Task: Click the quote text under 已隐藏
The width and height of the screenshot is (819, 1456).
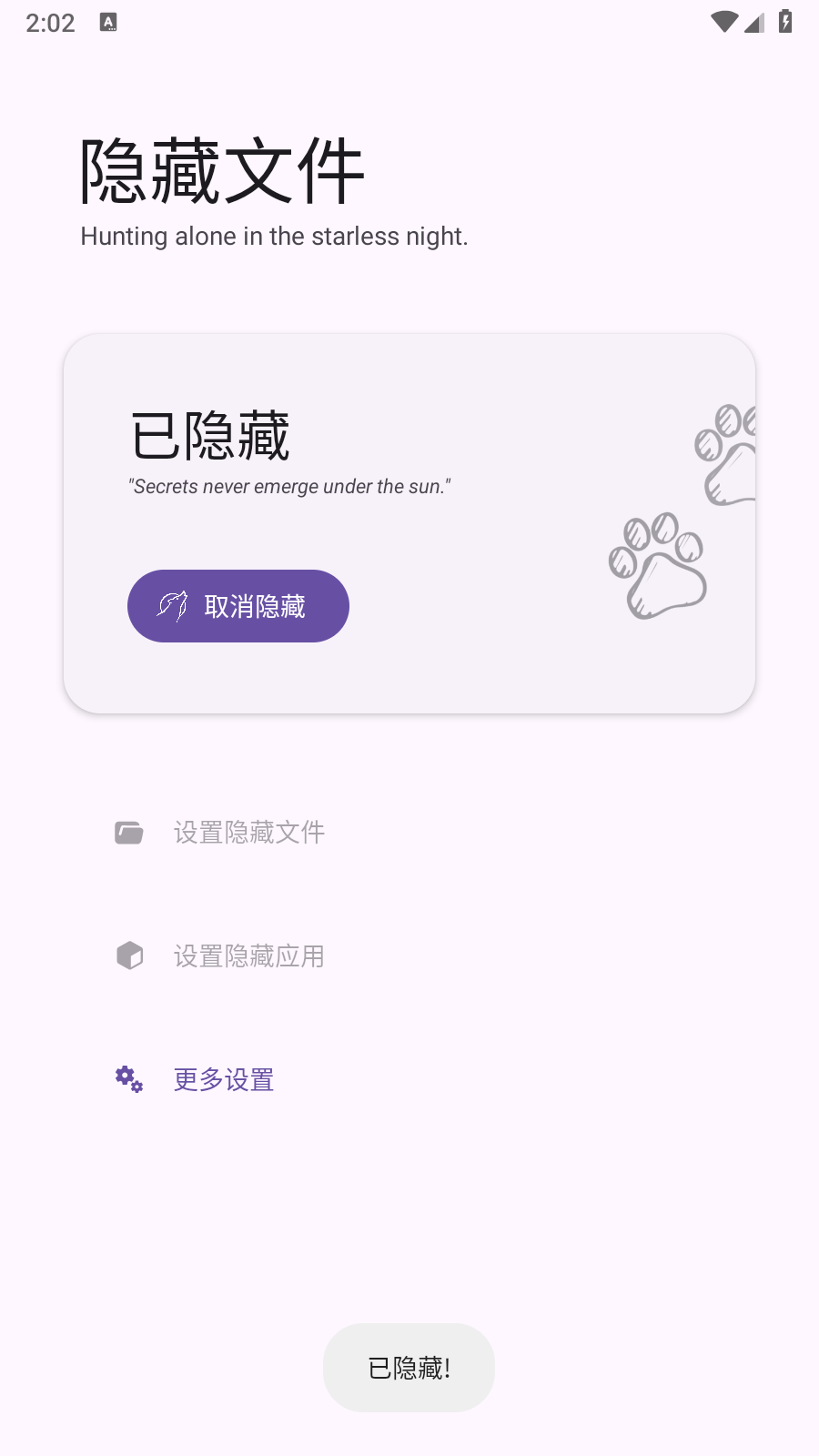Action: coord(289,486)
